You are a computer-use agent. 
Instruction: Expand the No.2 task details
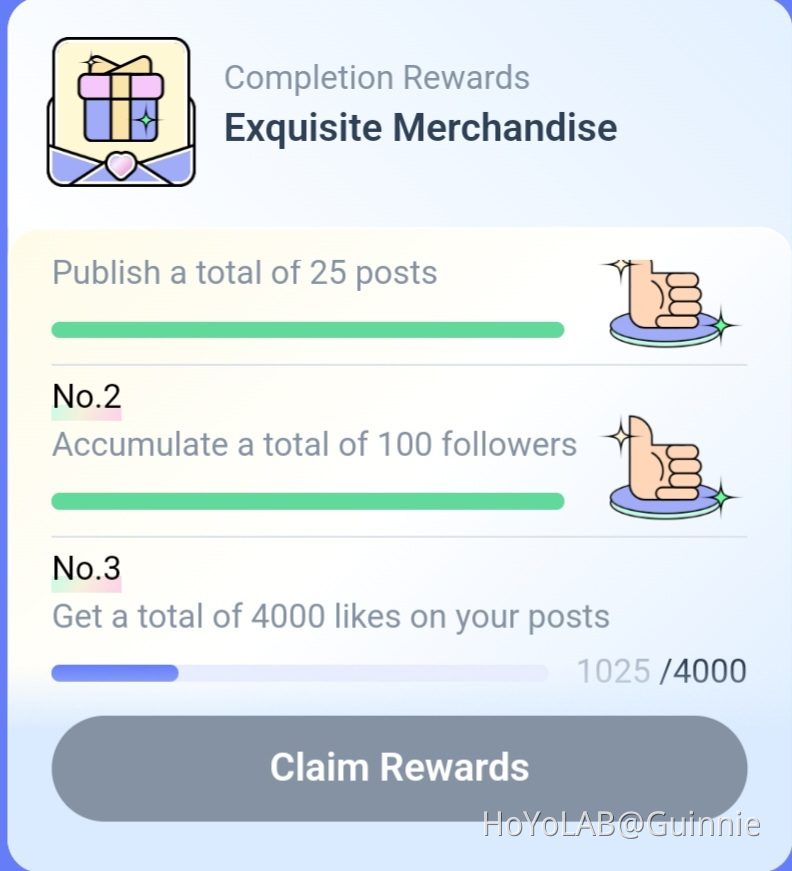86,396
